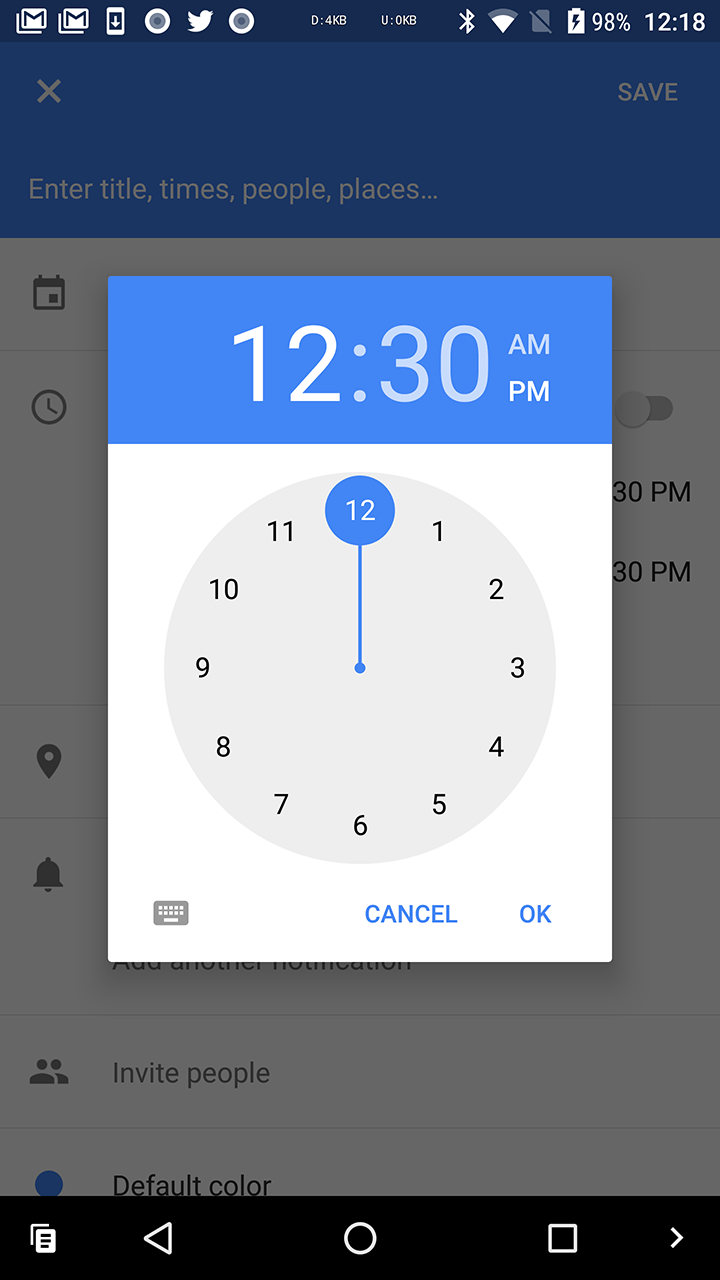Select PM in the time header
The width and height of the screenshot is (720, 1280).
tap(529, 392)
